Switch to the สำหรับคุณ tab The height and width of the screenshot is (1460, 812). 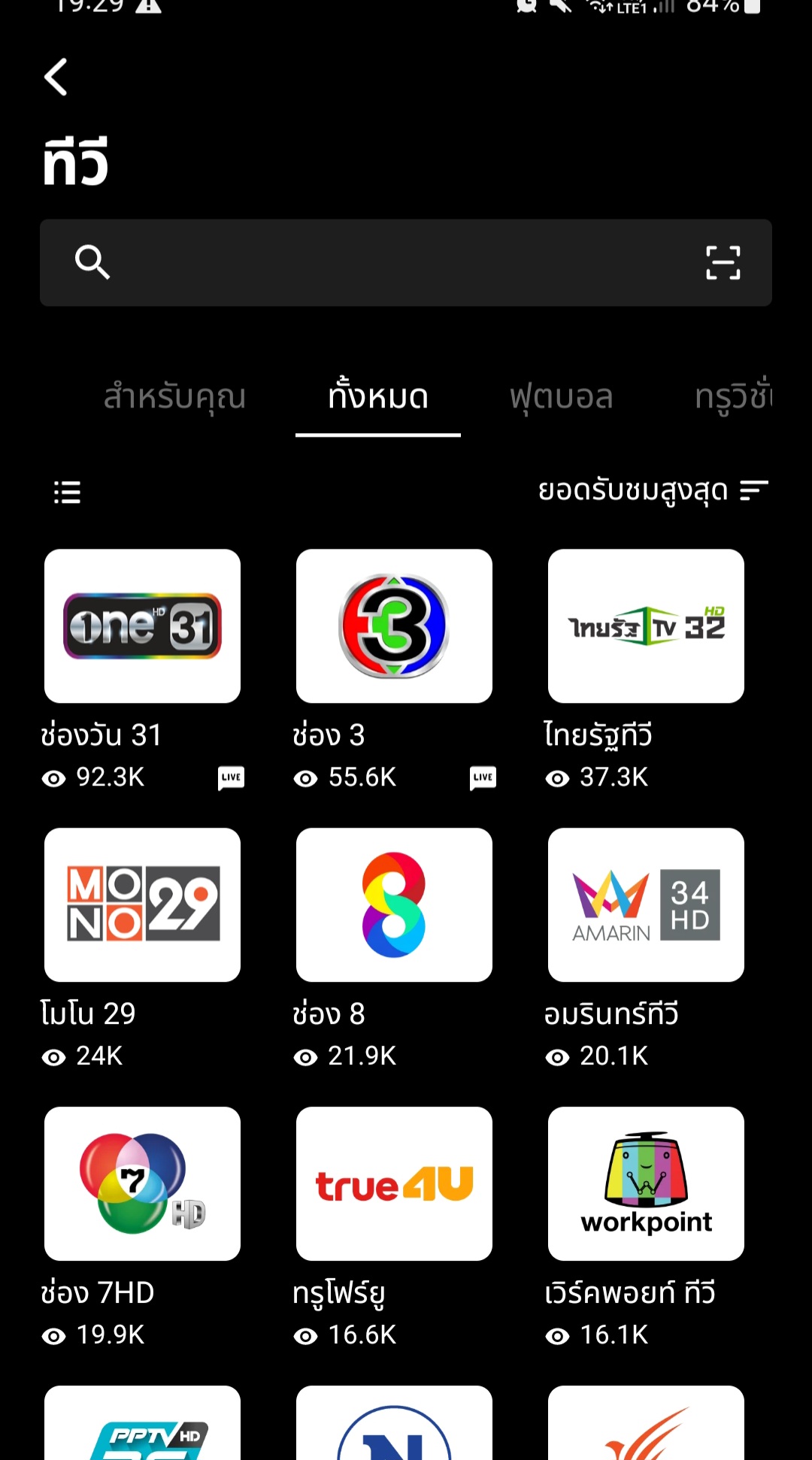[174, 397]
